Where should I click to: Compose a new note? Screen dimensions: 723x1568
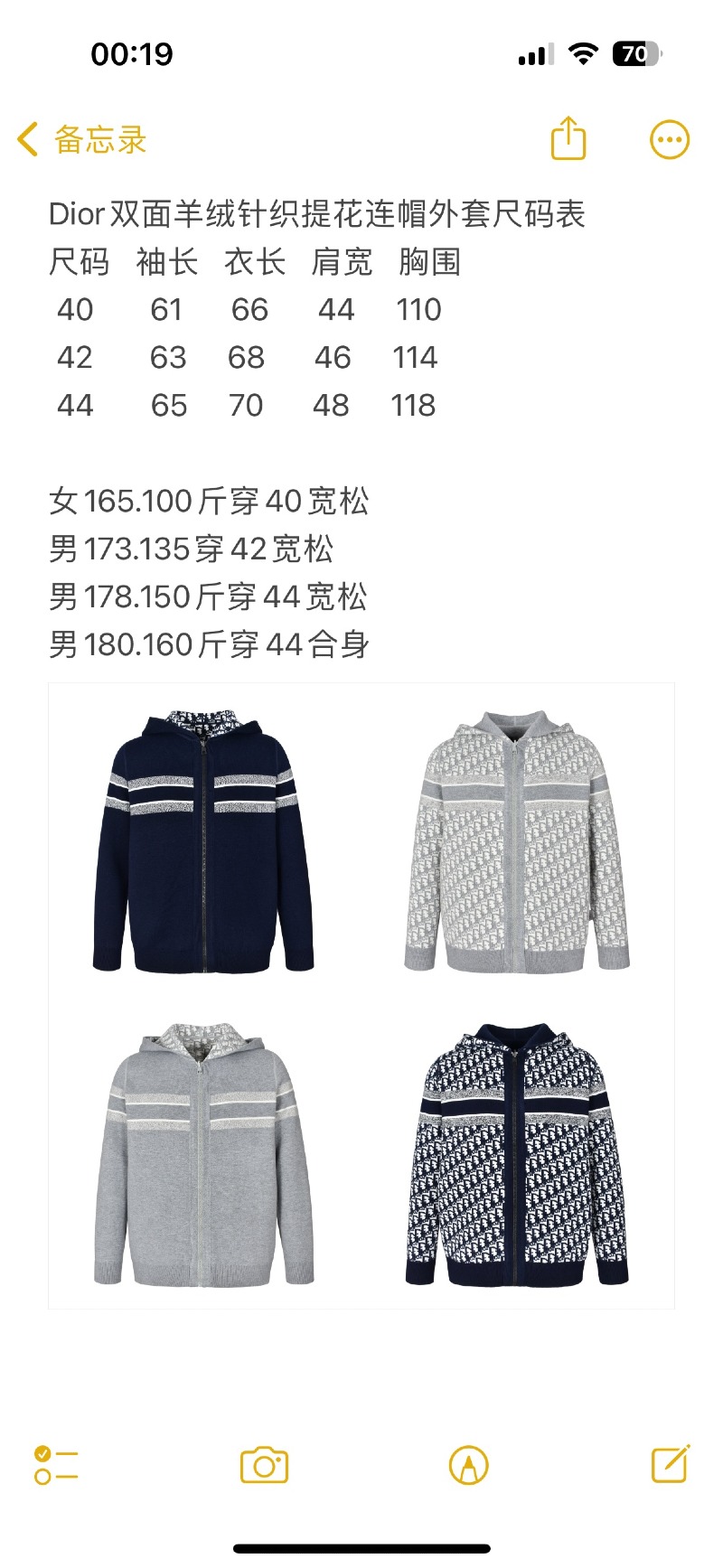coord(671,1464)
